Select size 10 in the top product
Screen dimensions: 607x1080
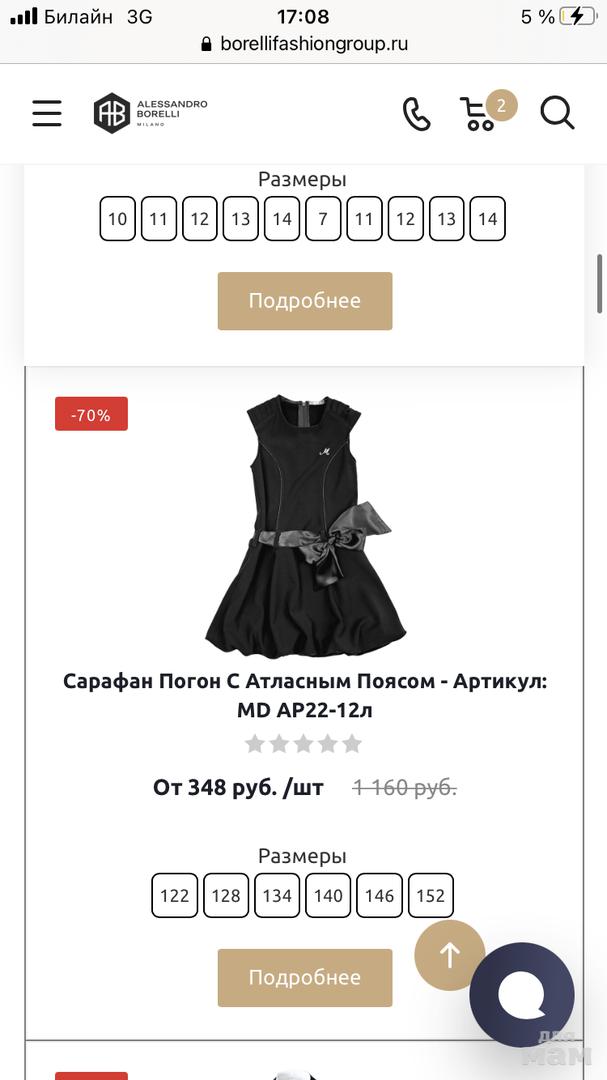(x=118, y=219)
